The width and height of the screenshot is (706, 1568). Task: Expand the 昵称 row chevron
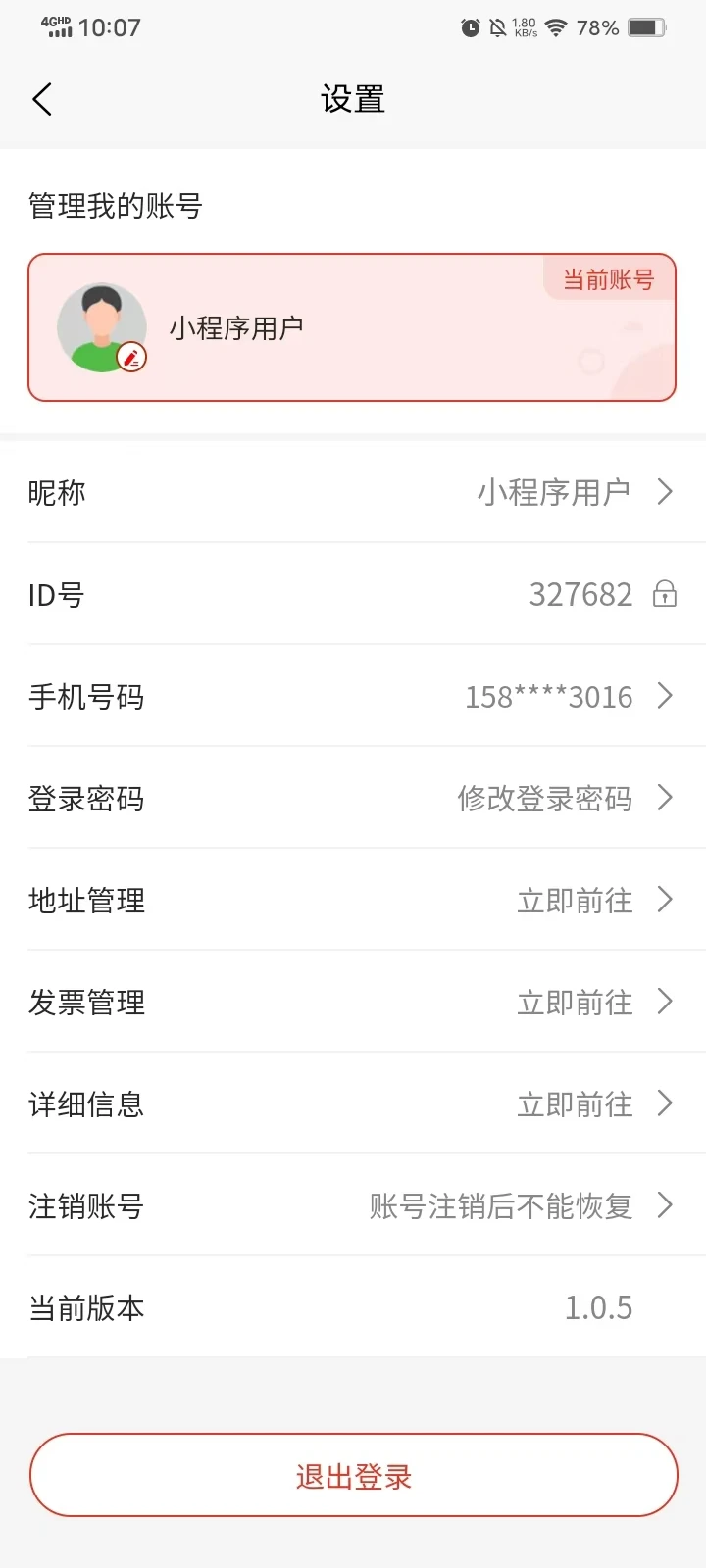[665, 492]
